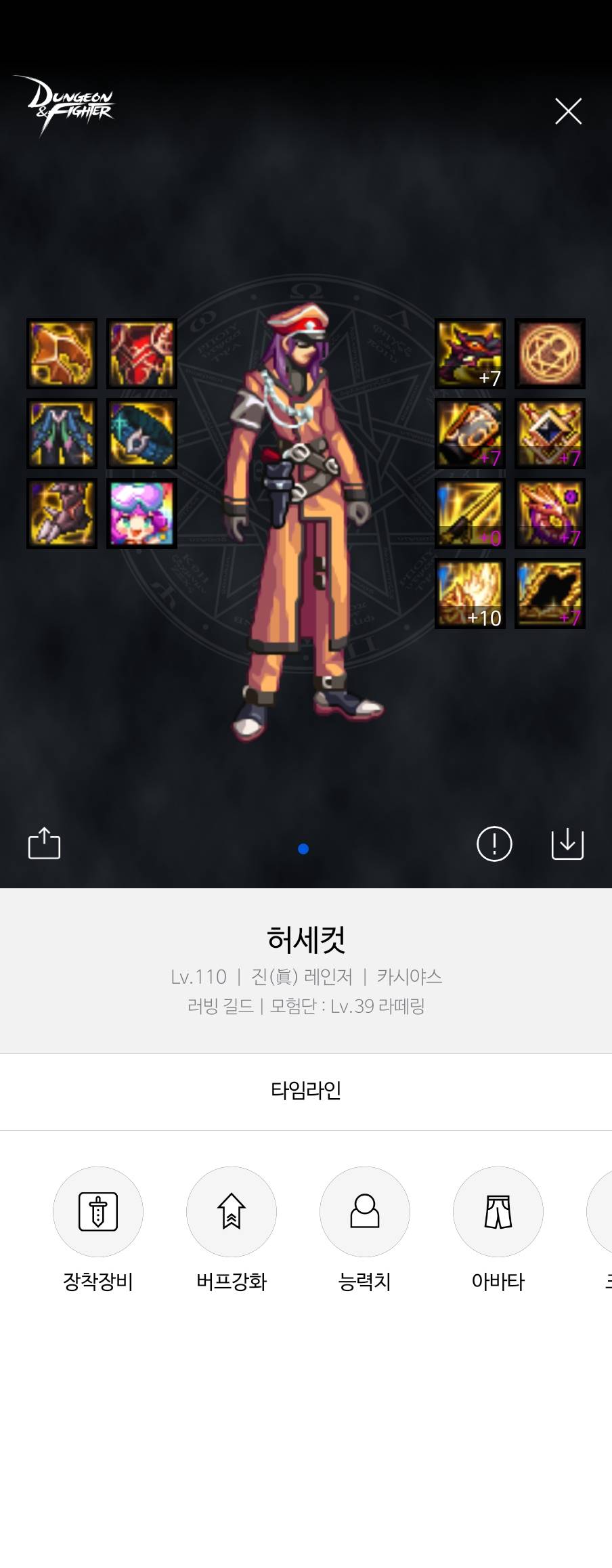Download the character image

[x=567, y=844]
